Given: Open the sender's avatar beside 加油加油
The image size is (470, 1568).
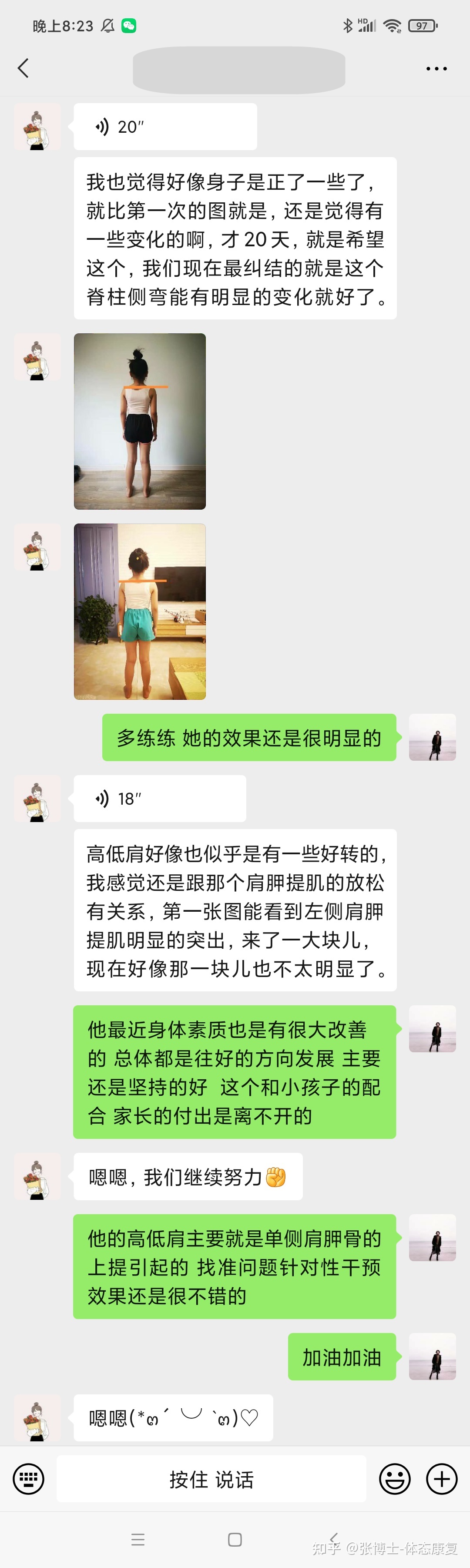Looking at the screenshot, I should click(x=432, y=1356).
